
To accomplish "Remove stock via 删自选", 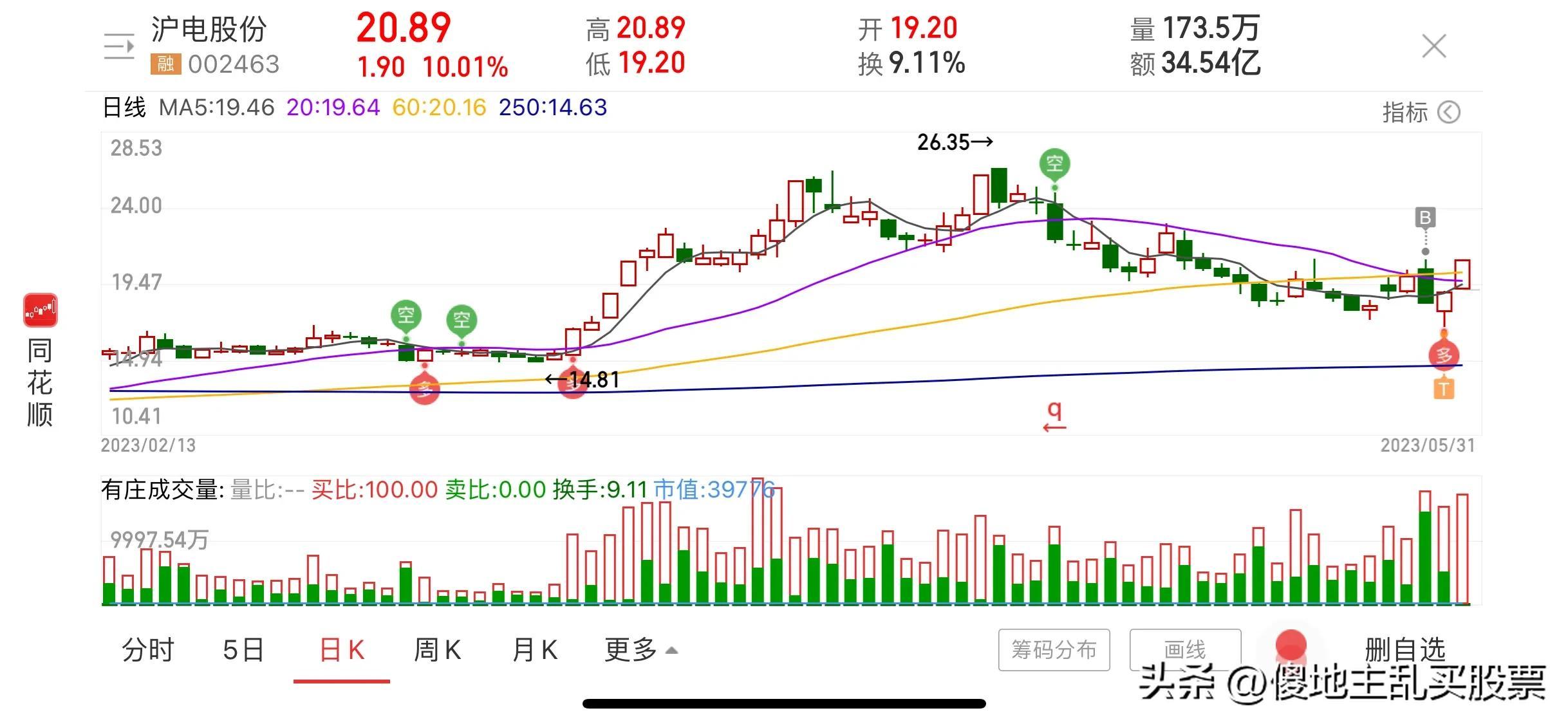I will click(1405, 650).
